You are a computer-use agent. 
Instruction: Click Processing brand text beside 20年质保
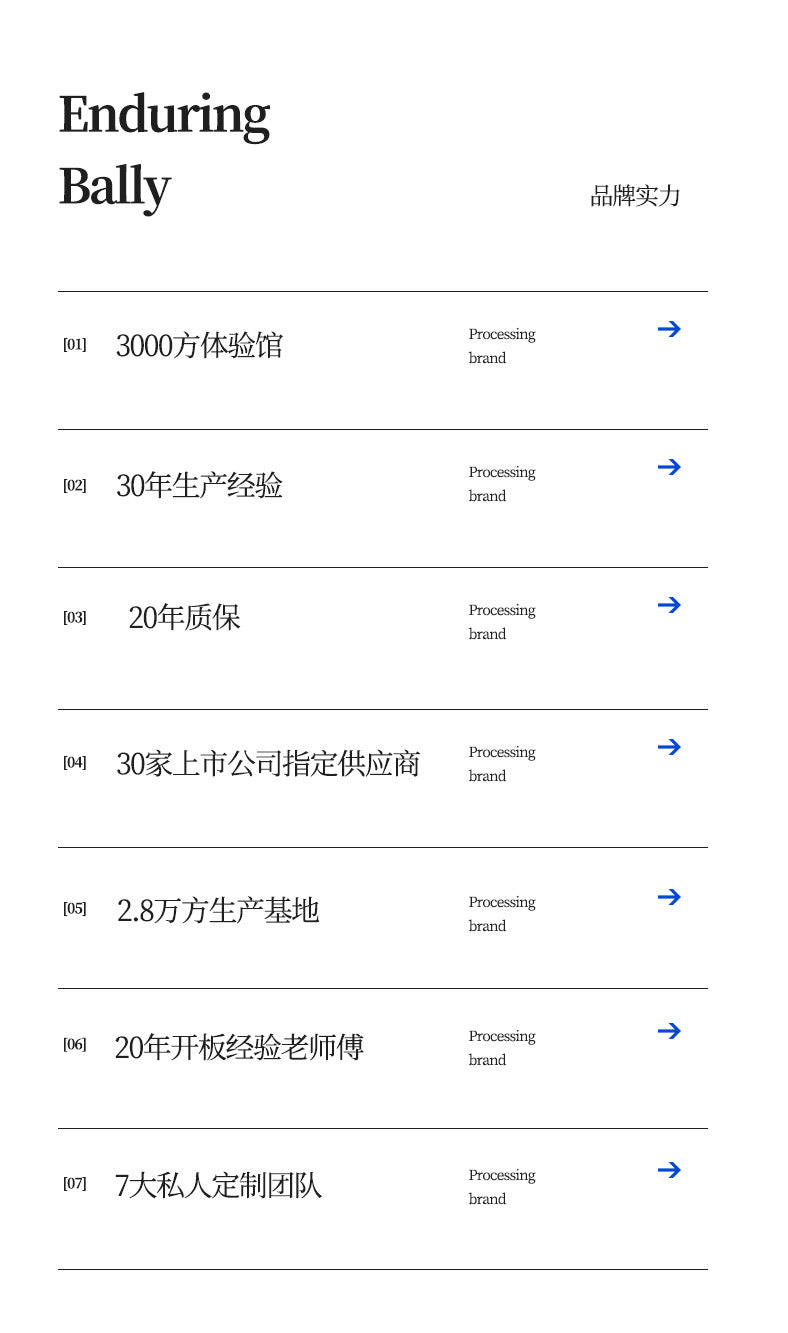tap(502, 621)
